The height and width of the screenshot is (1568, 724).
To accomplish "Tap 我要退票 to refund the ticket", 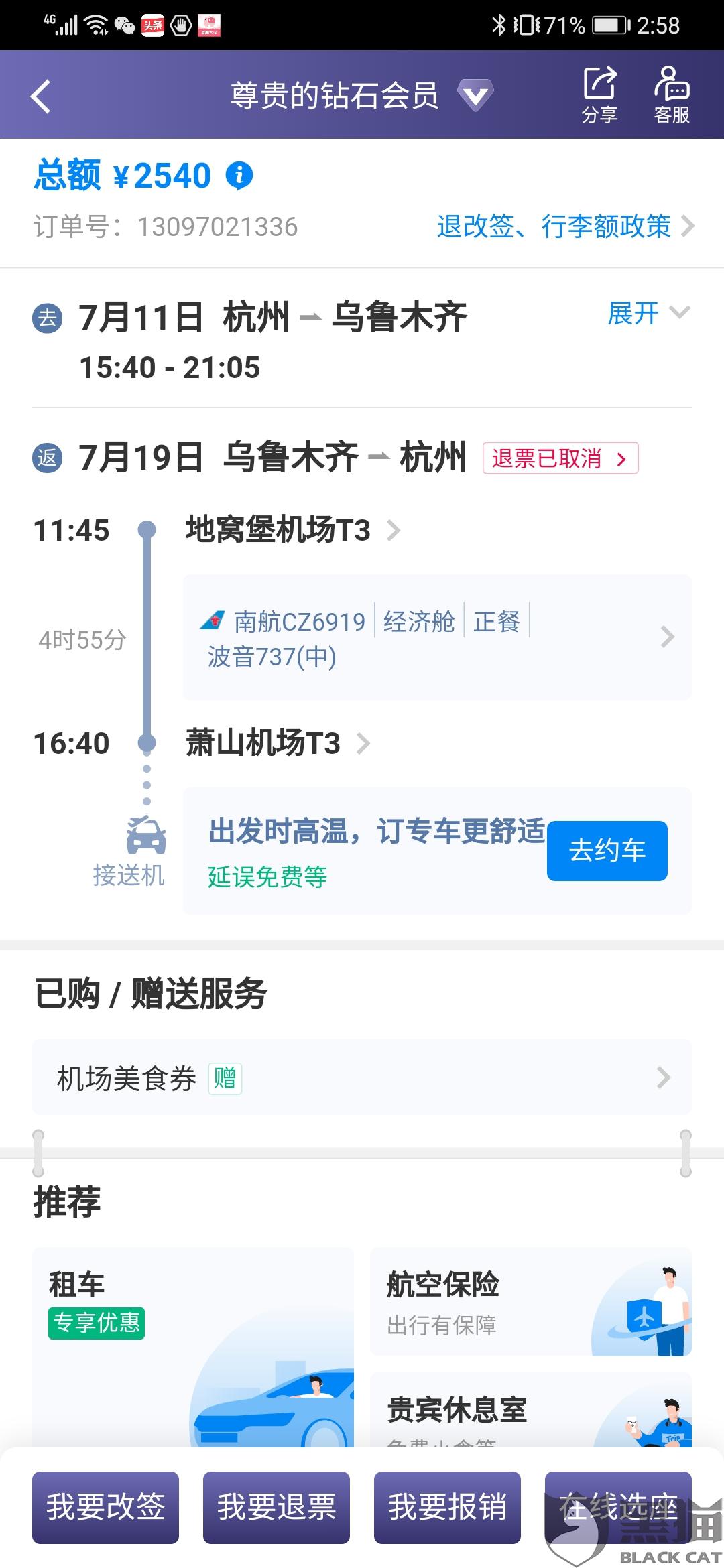I will pos(276,1507).
